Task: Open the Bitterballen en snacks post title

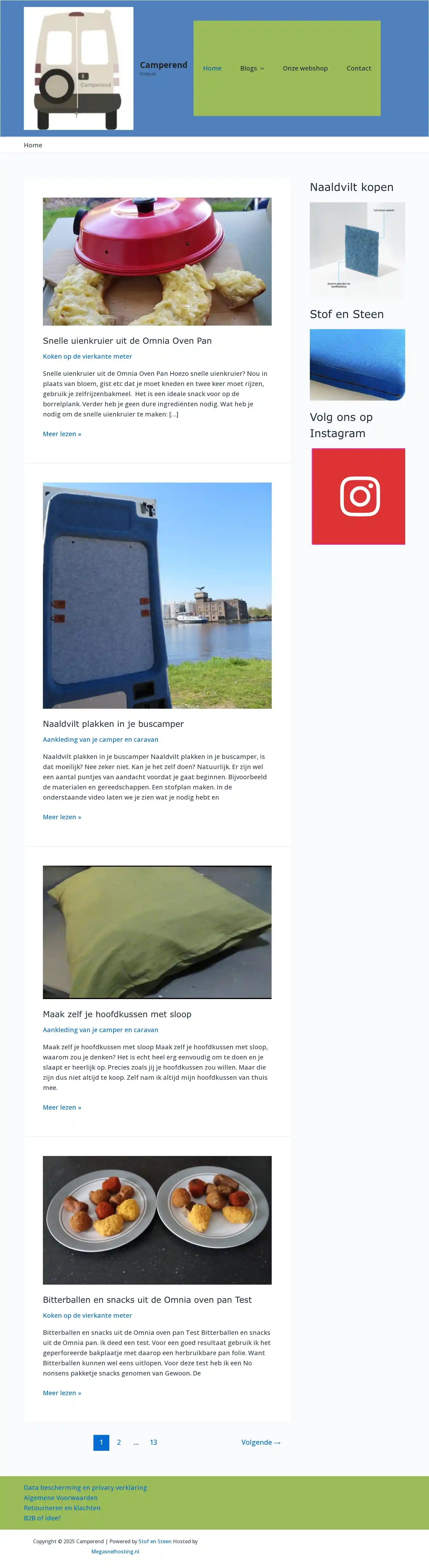Action: pos(146,1300)
